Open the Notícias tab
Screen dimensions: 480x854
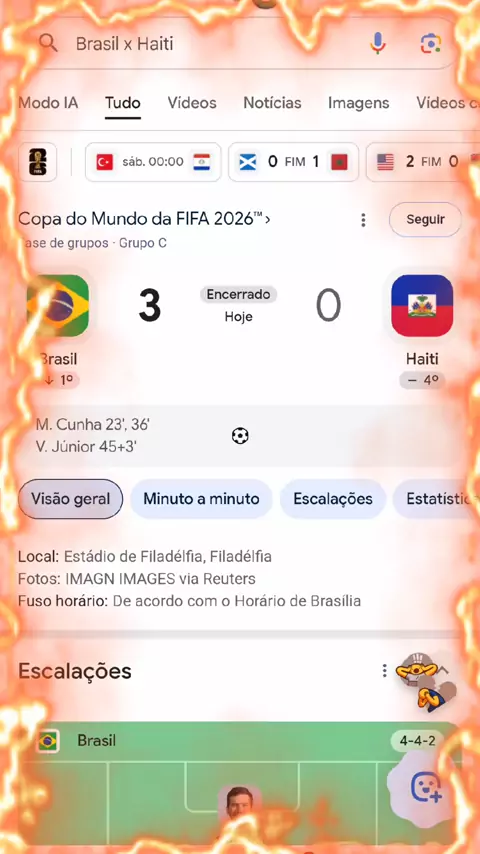pos(272,103)
